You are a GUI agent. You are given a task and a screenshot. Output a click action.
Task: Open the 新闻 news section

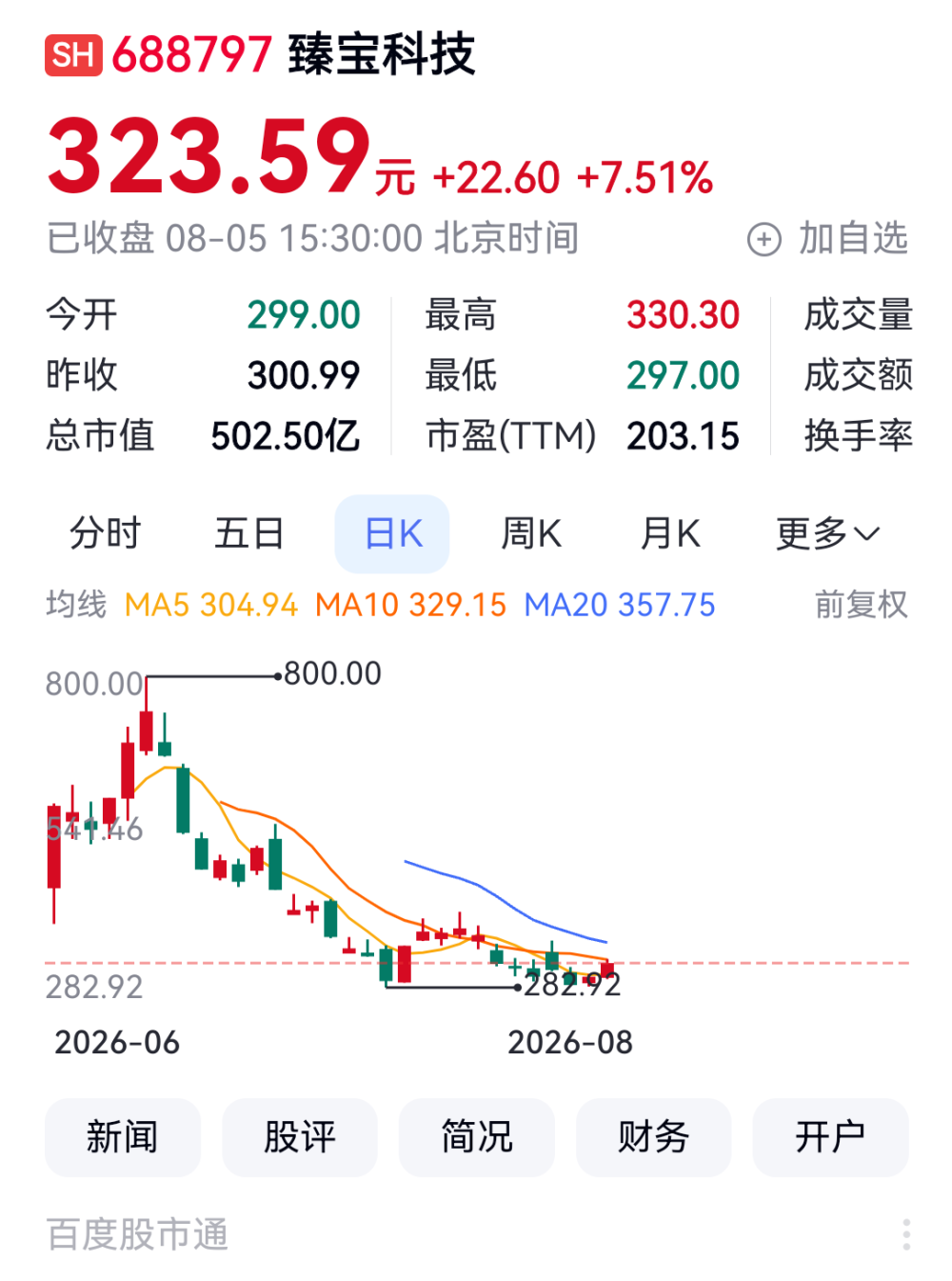(123, 1136)
